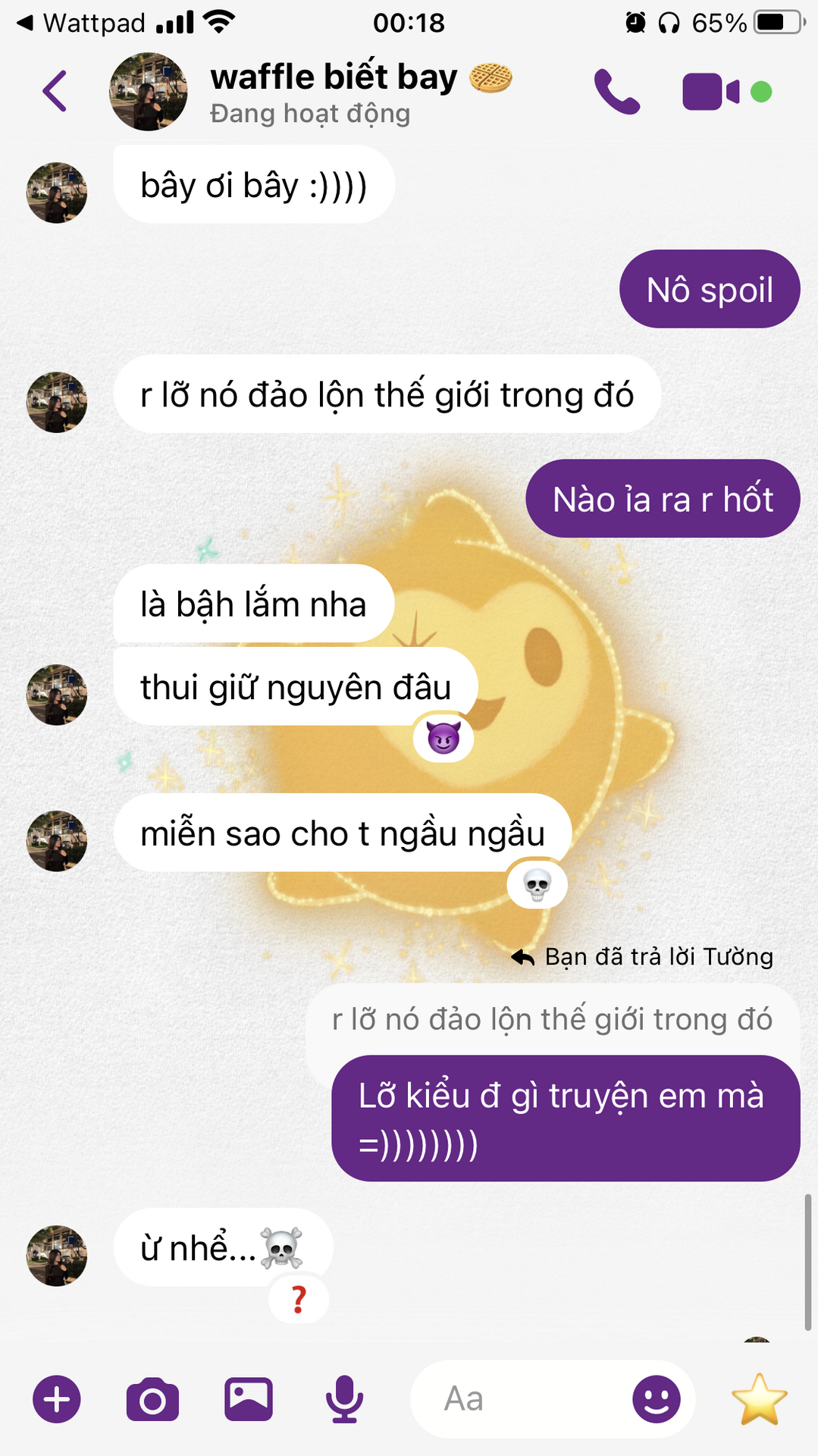View the devil emoji reaction on the message

click(443, 738)
